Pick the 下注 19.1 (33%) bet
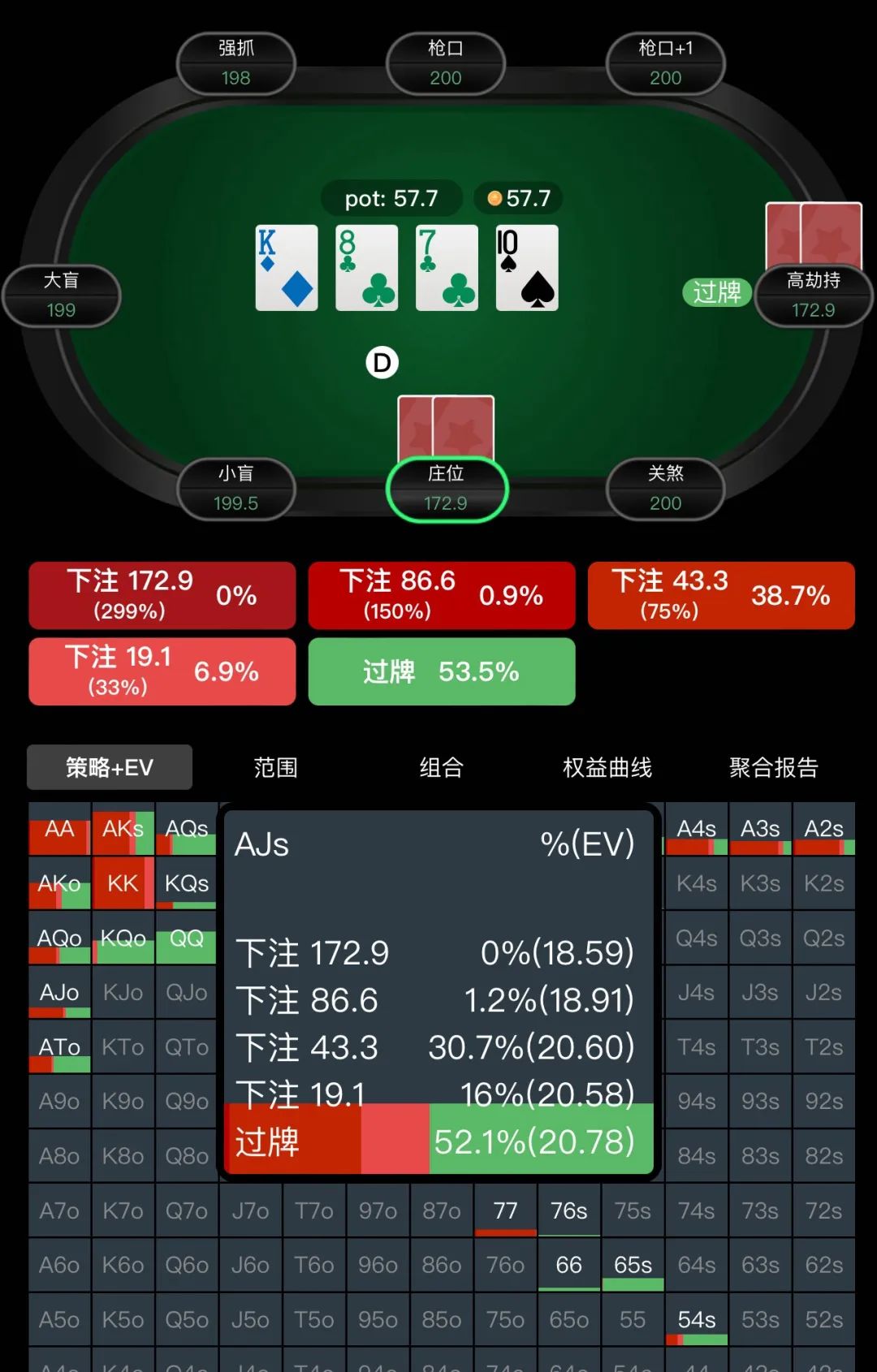Image resolution: width=877 pixels, height=1372 pixels. tap(162, 671)
